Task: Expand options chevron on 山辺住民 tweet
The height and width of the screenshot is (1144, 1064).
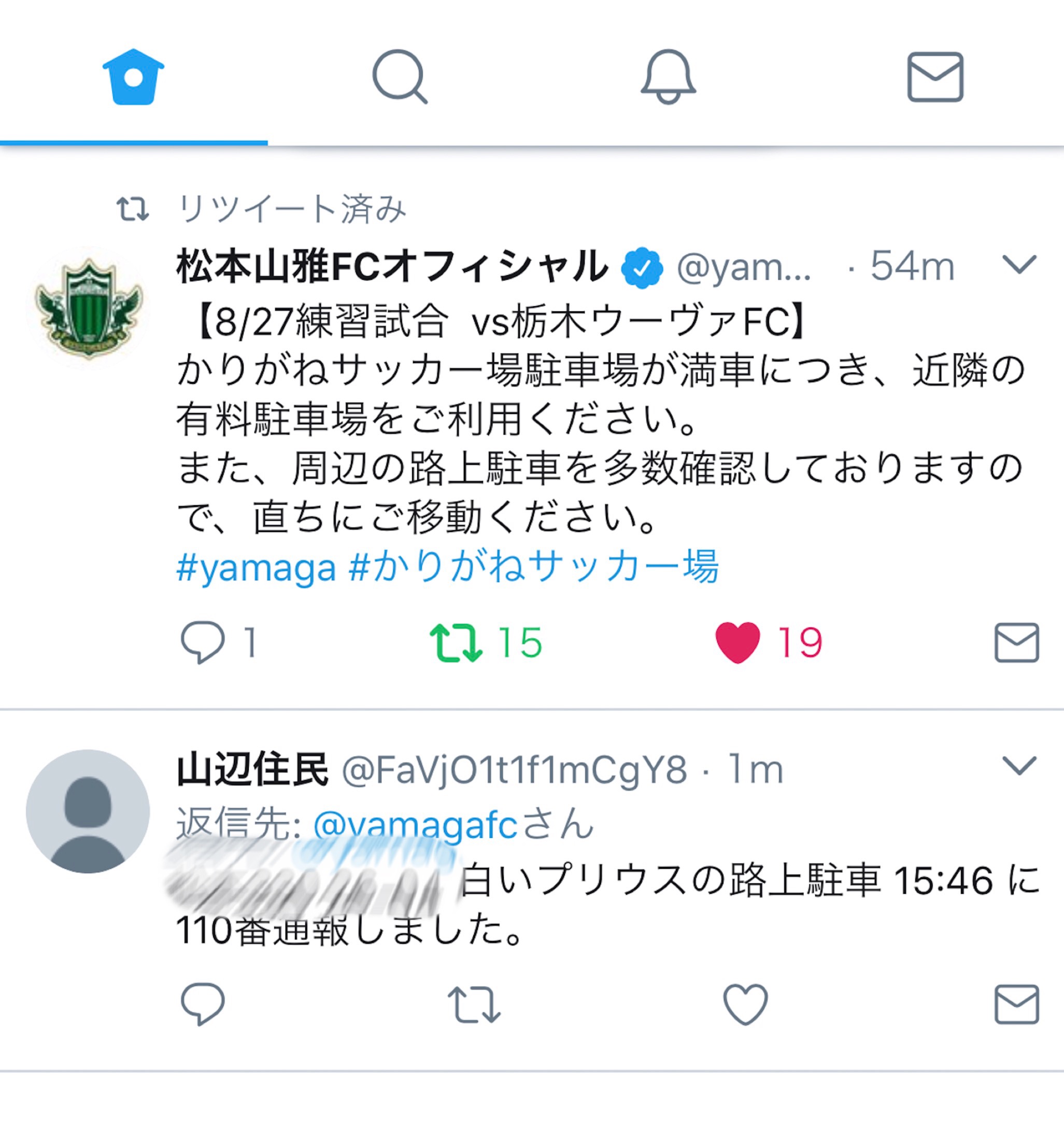Action: [x=1019, y=765]
